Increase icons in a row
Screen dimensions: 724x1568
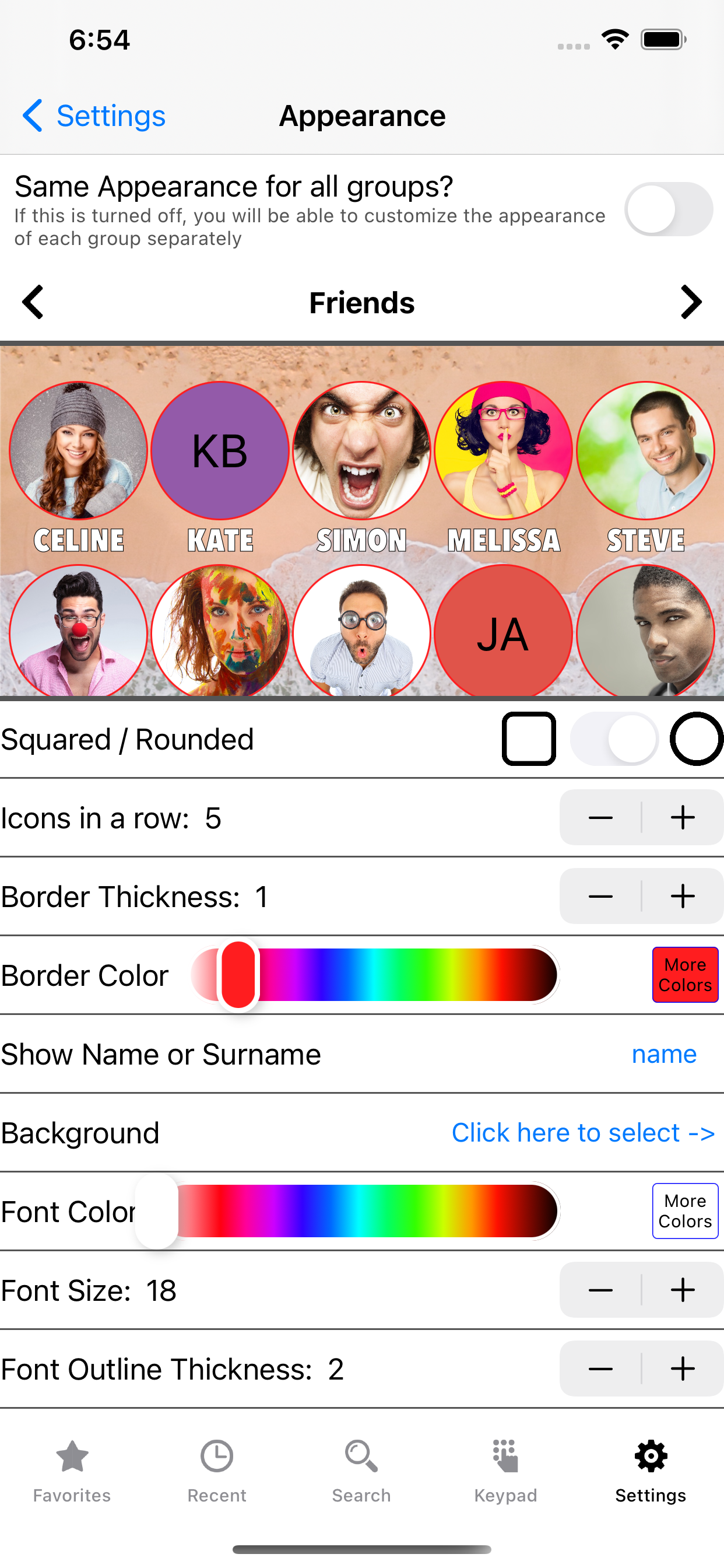click(683, 817)
